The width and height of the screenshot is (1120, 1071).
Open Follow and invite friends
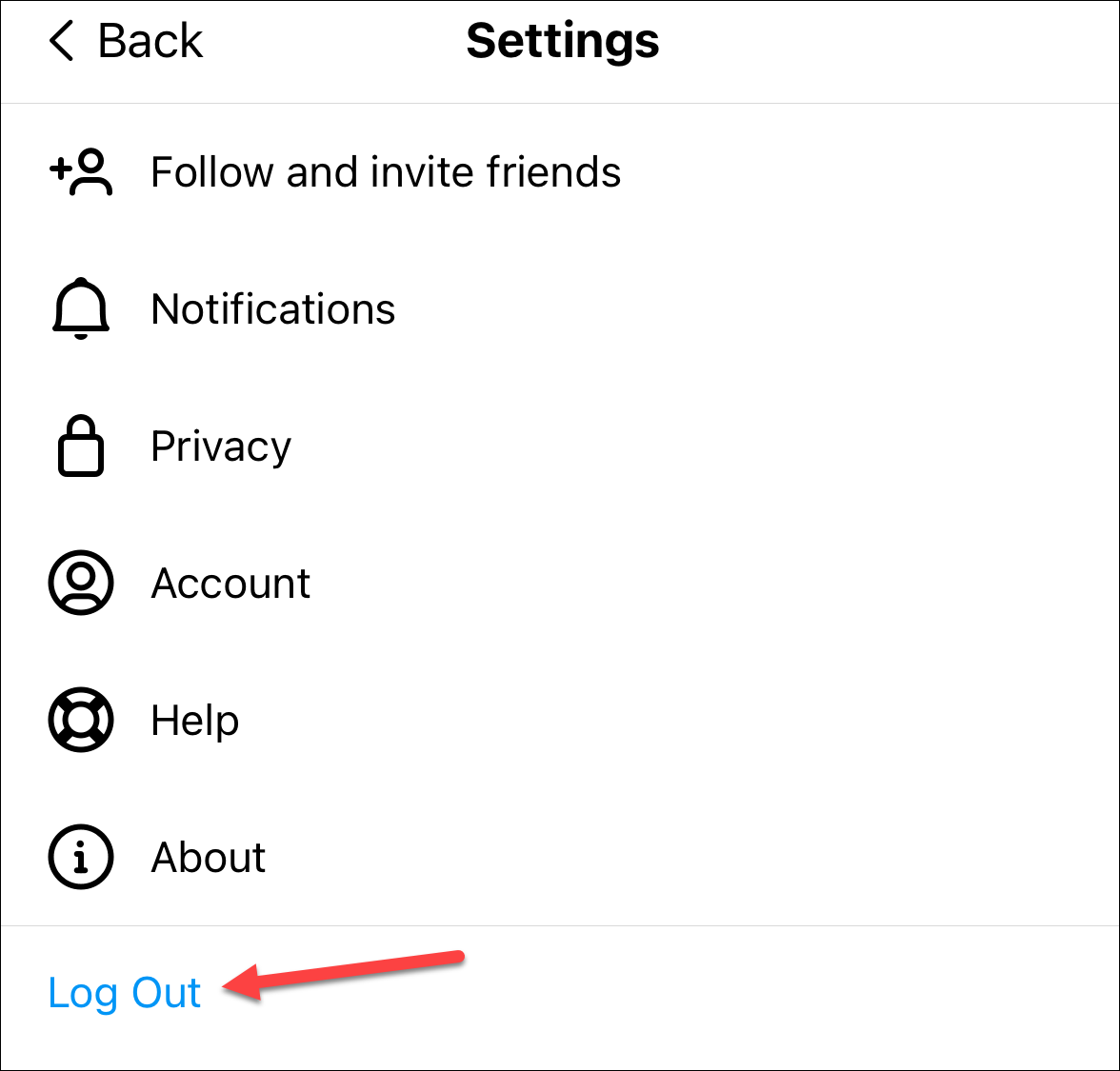(x=560, y=172)
